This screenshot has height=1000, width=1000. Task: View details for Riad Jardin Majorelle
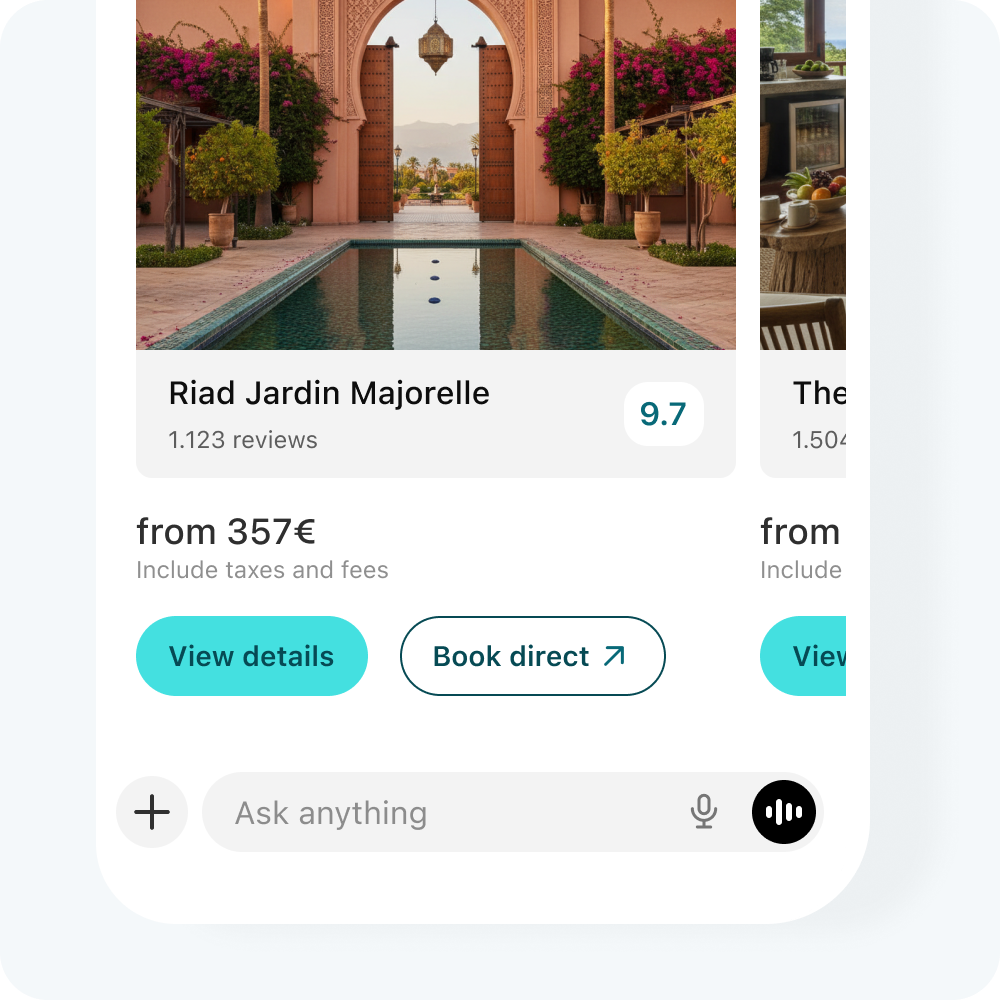point(252,656)
